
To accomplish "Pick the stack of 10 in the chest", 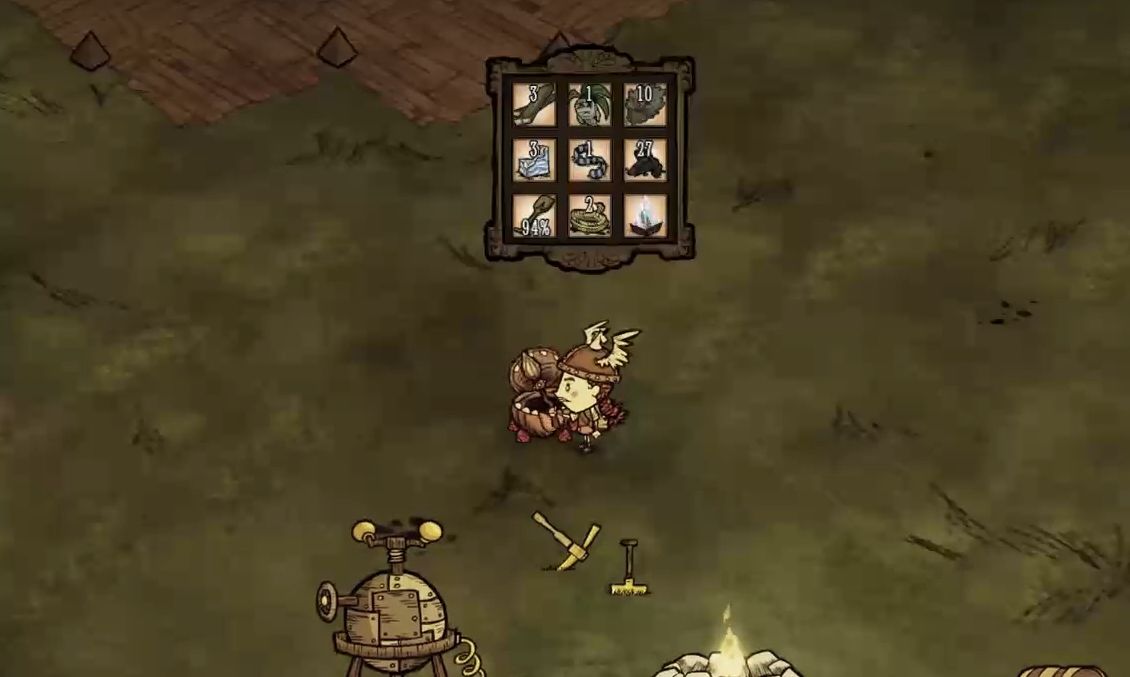I will coord(645,104).
